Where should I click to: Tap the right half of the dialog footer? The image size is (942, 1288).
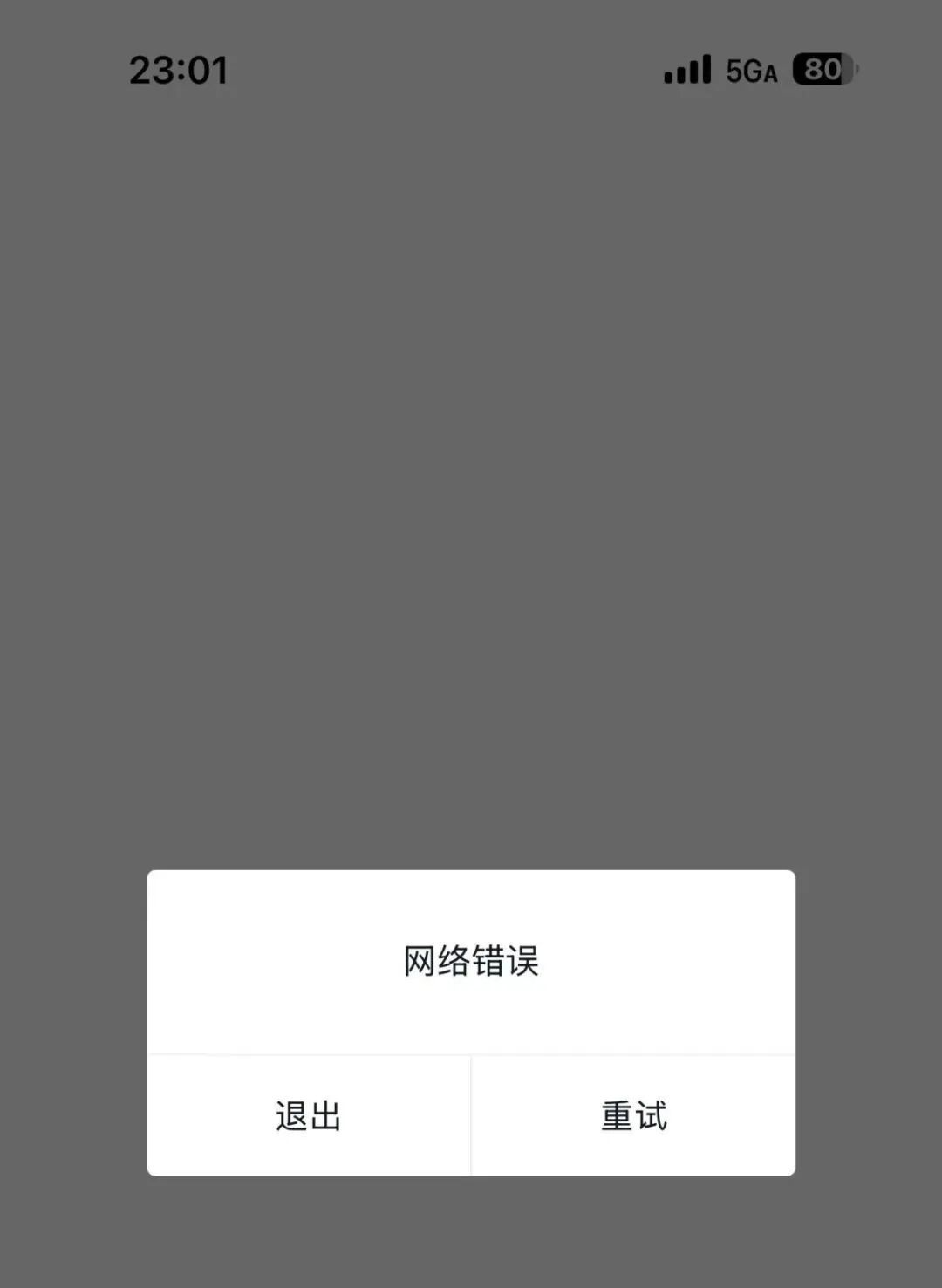[x=633, y=1114]
